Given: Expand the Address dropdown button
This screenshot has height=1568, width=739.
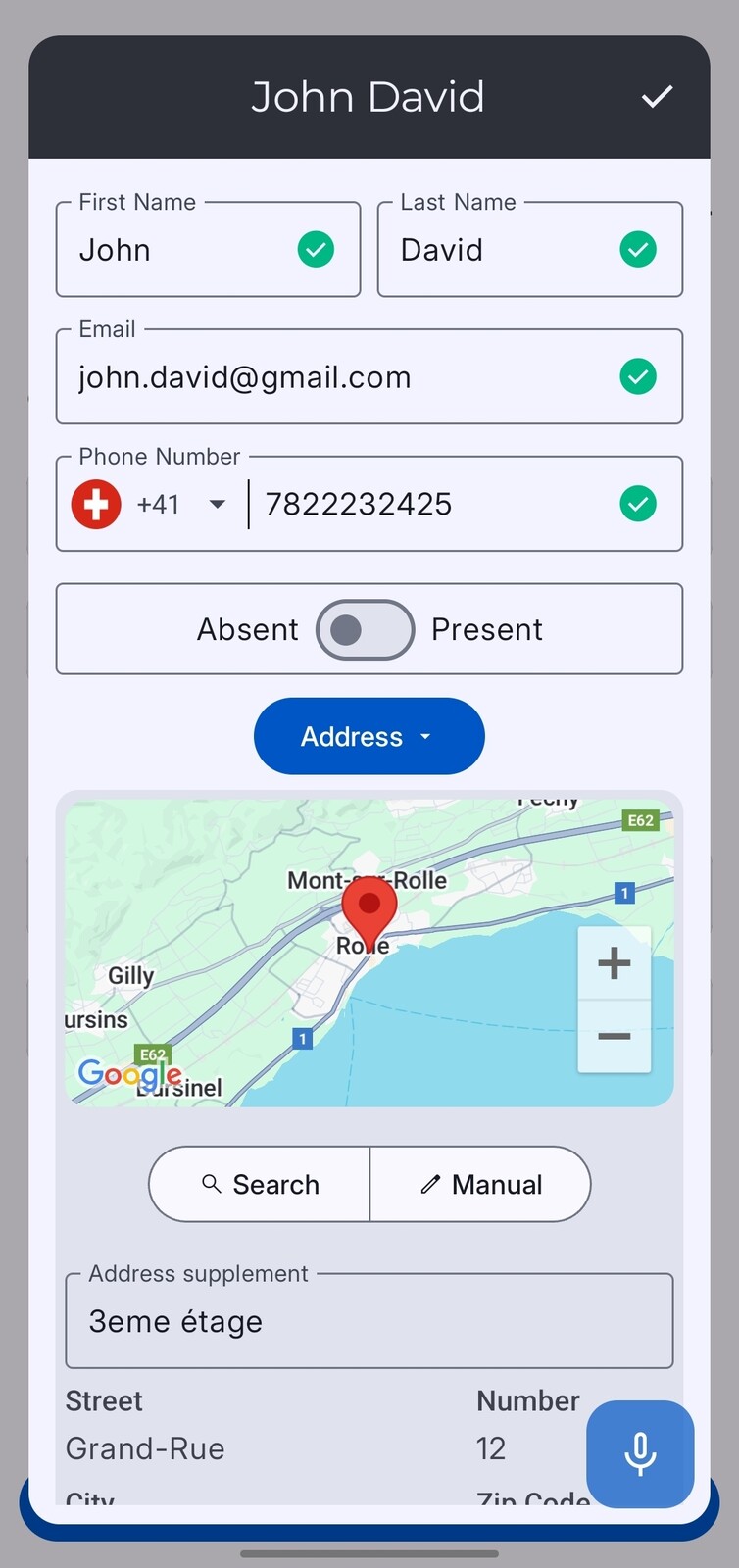Looking at the screenshot, I should click(x=369, y=736).
